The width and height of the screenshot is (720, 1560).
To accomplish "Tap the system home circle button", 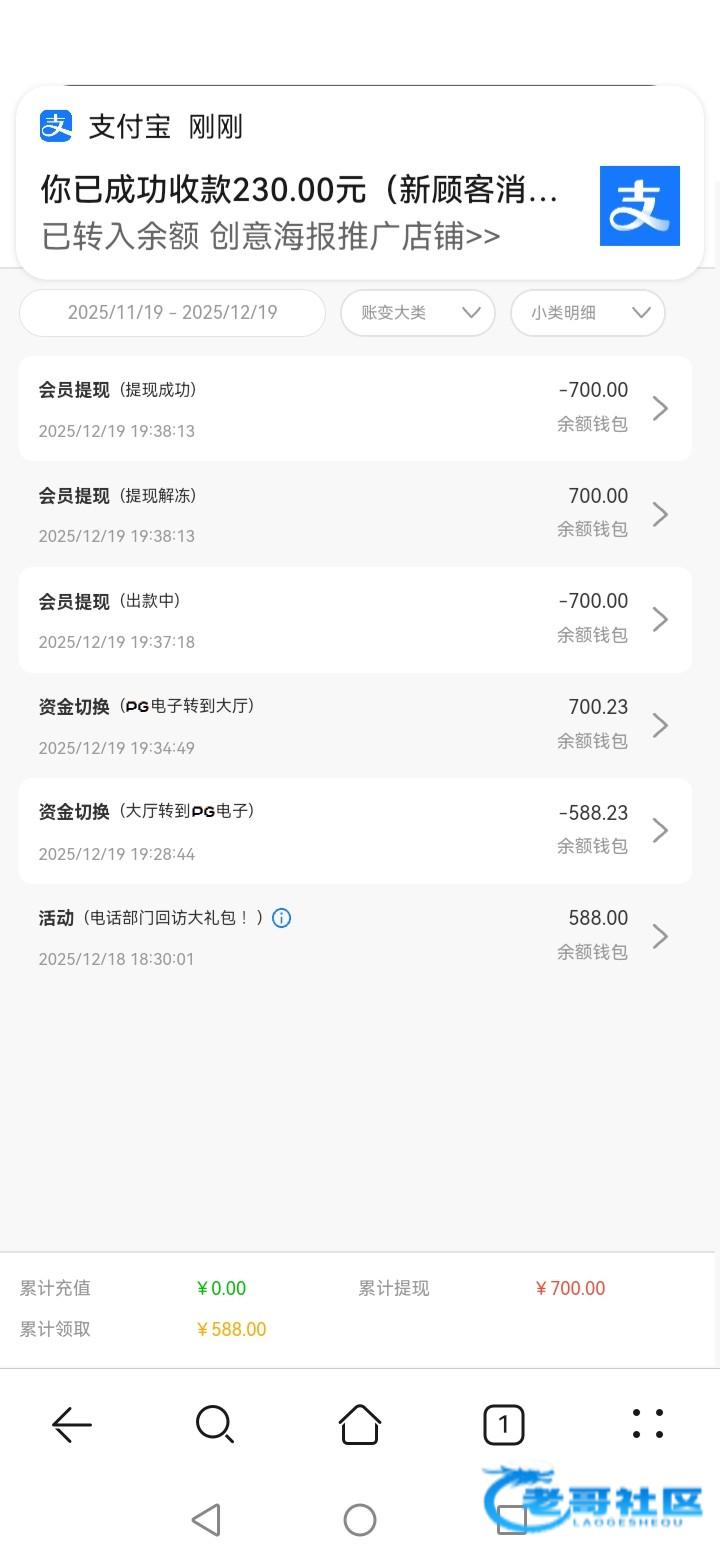I will pyautogui.click(x=360, y=1520).
